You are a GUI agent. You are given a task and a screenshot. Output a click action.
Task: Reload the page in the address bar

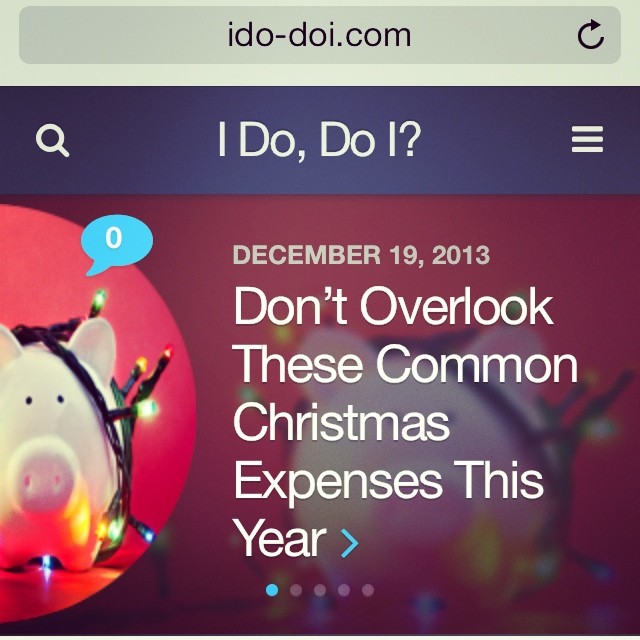pos(591,37)
